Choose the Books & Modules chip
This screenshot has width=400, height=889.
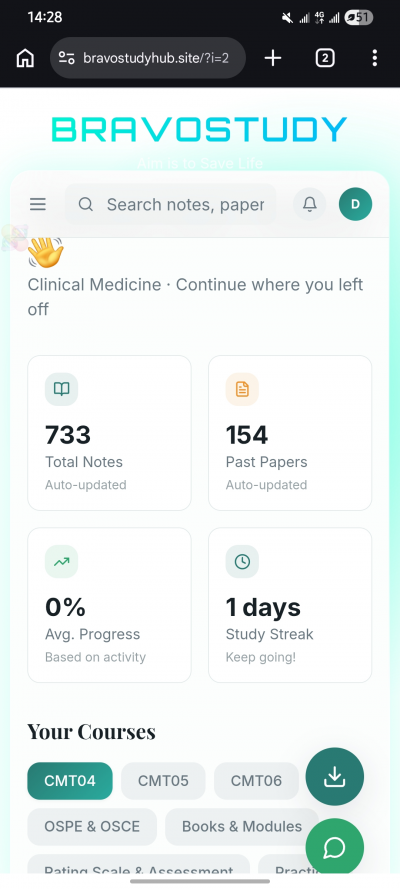point(242,827)
